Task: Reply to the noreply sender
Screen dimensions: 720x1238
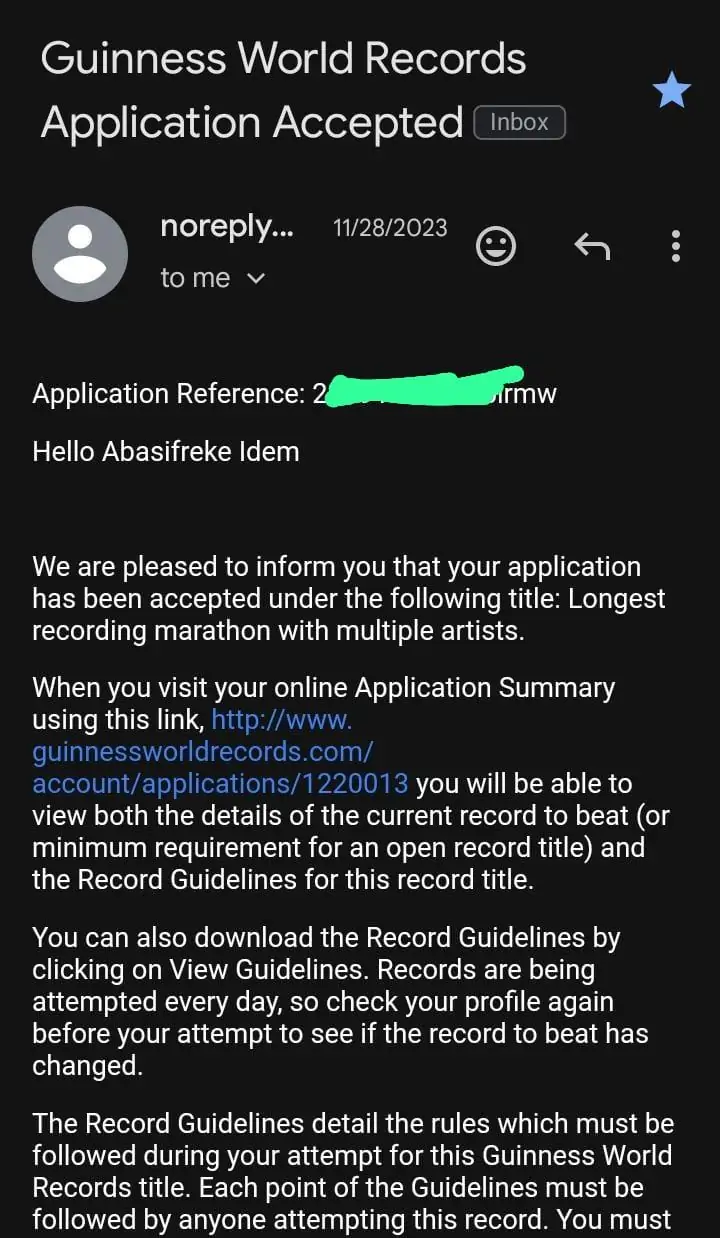Action: tap(592, 245)
